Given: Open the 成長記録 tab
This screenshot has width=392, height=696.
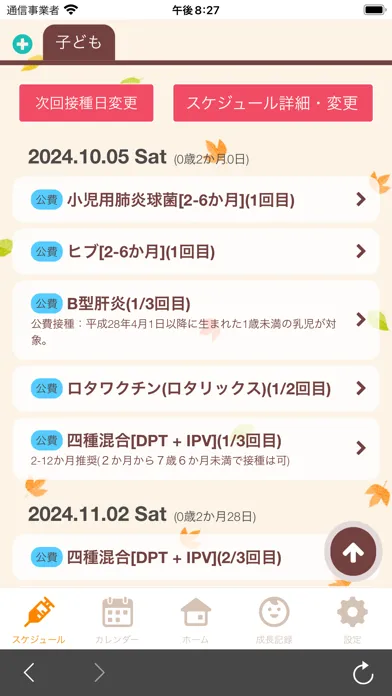Looking at the screenshot, I should (x=274, y=620).
